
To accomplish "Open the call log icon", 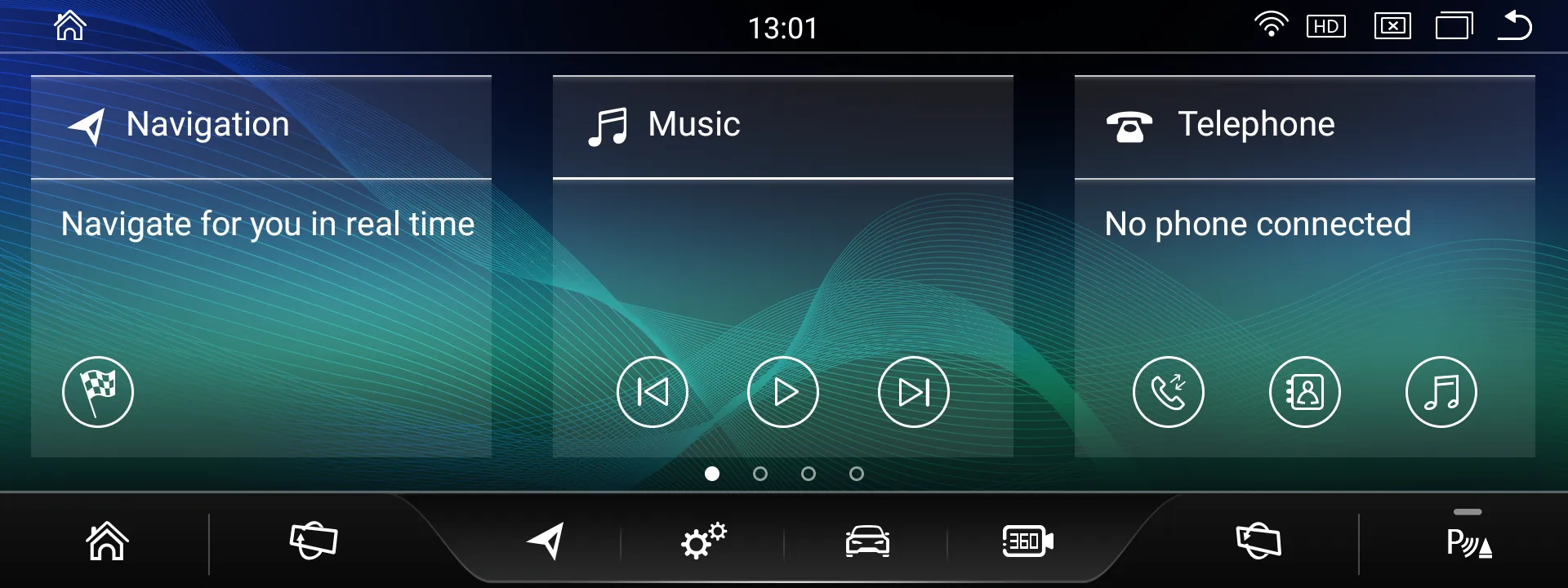I will 1169,392.
